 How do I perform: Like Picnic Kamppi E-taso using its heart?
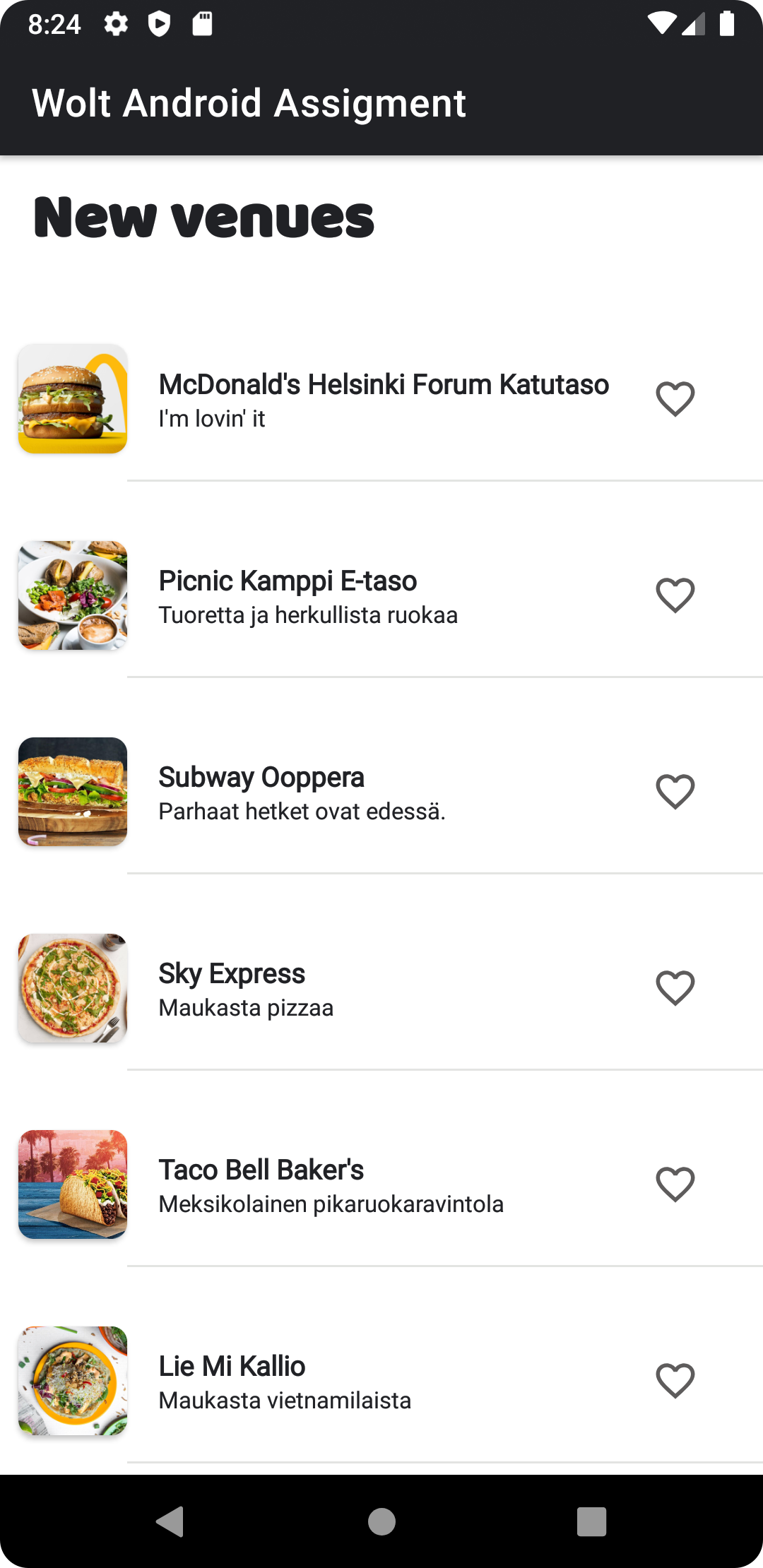point(675,595)
